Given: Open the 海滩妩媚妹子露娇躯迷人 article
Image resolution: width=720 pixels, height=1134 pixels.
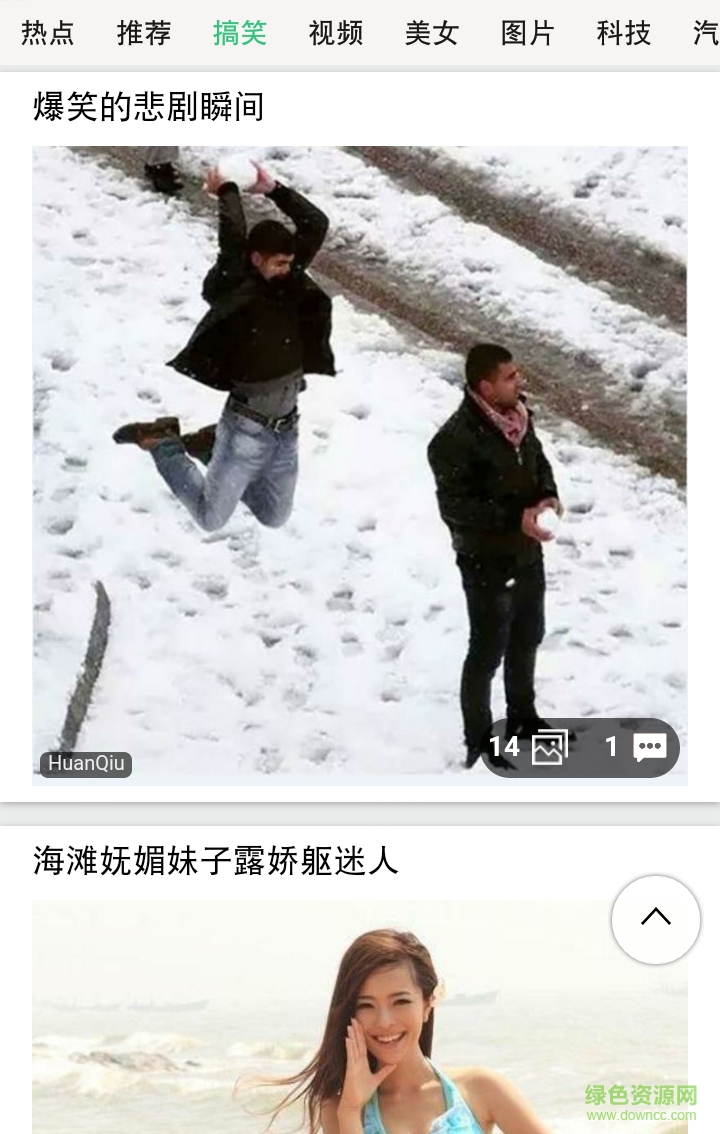Looking at the screenshot, I should (x=216, y=860).
